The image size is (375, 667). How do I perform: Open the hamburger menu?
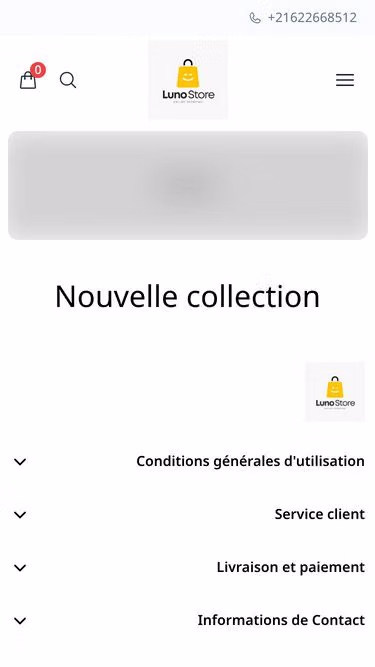tap(345, 80)
